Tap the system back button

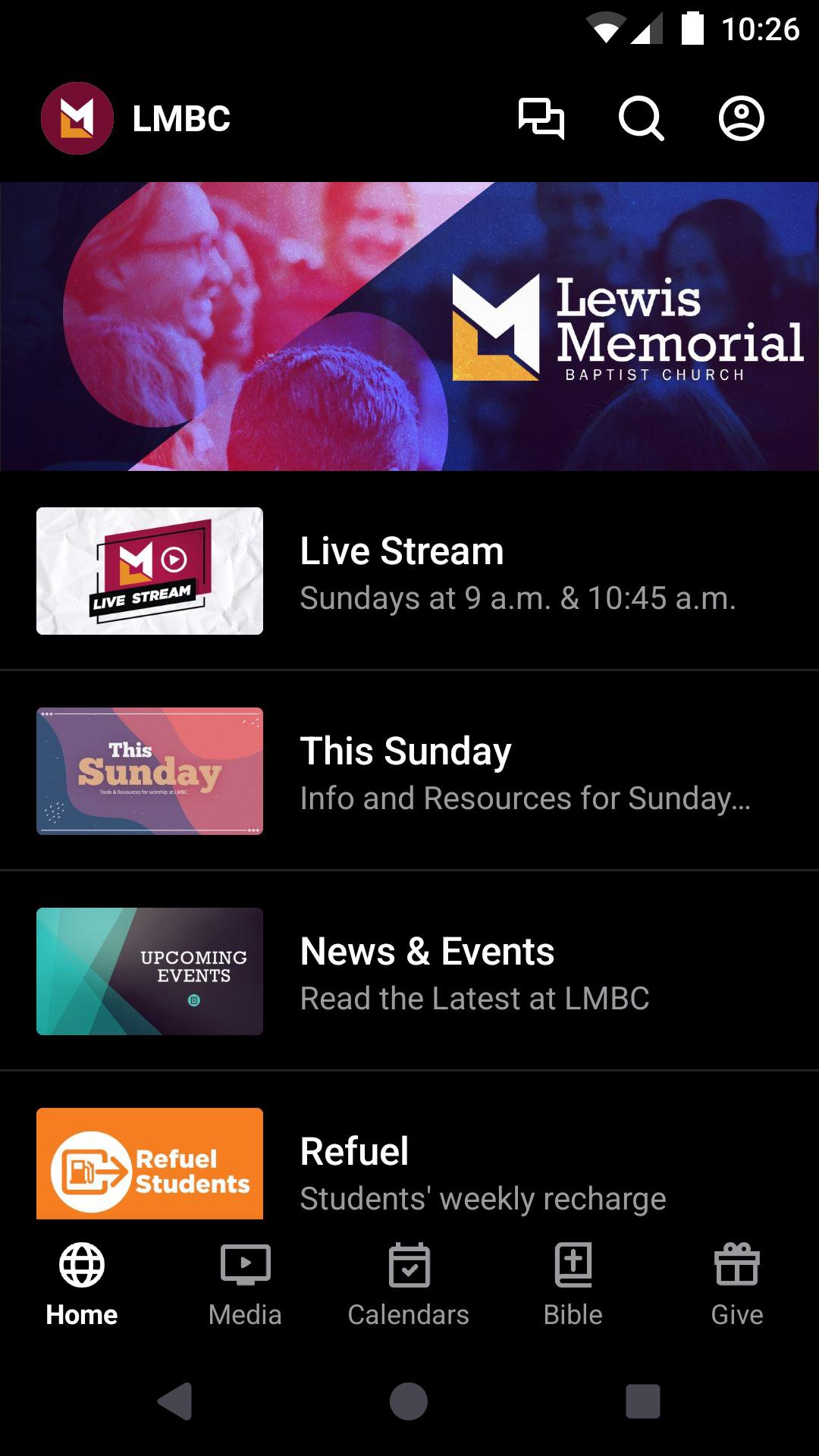pos(176,1401)
